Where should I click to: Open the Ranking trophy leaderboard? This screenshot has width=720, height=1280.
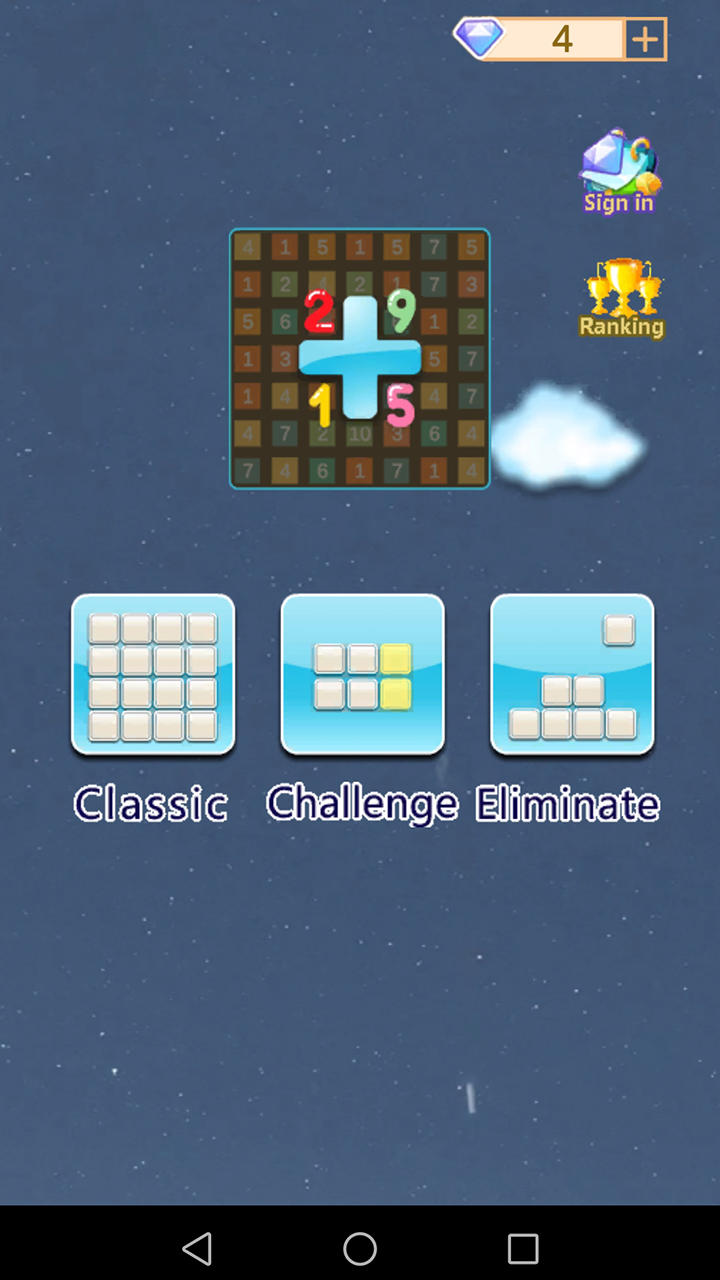pos(621,299)
